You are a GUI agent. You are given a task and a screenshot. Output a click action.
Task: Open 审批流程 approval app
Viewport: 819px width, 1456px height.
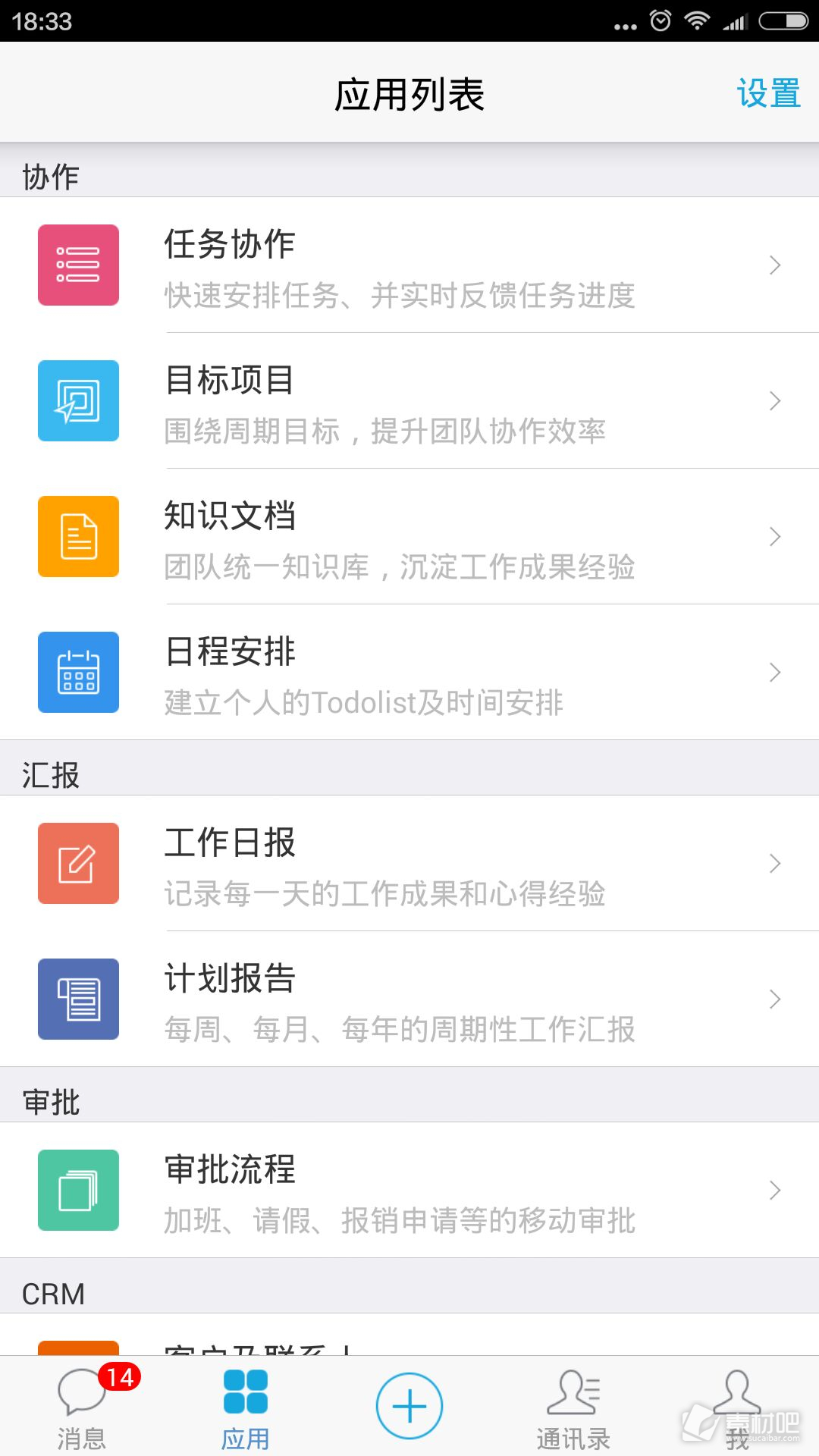pos(409,1191)
